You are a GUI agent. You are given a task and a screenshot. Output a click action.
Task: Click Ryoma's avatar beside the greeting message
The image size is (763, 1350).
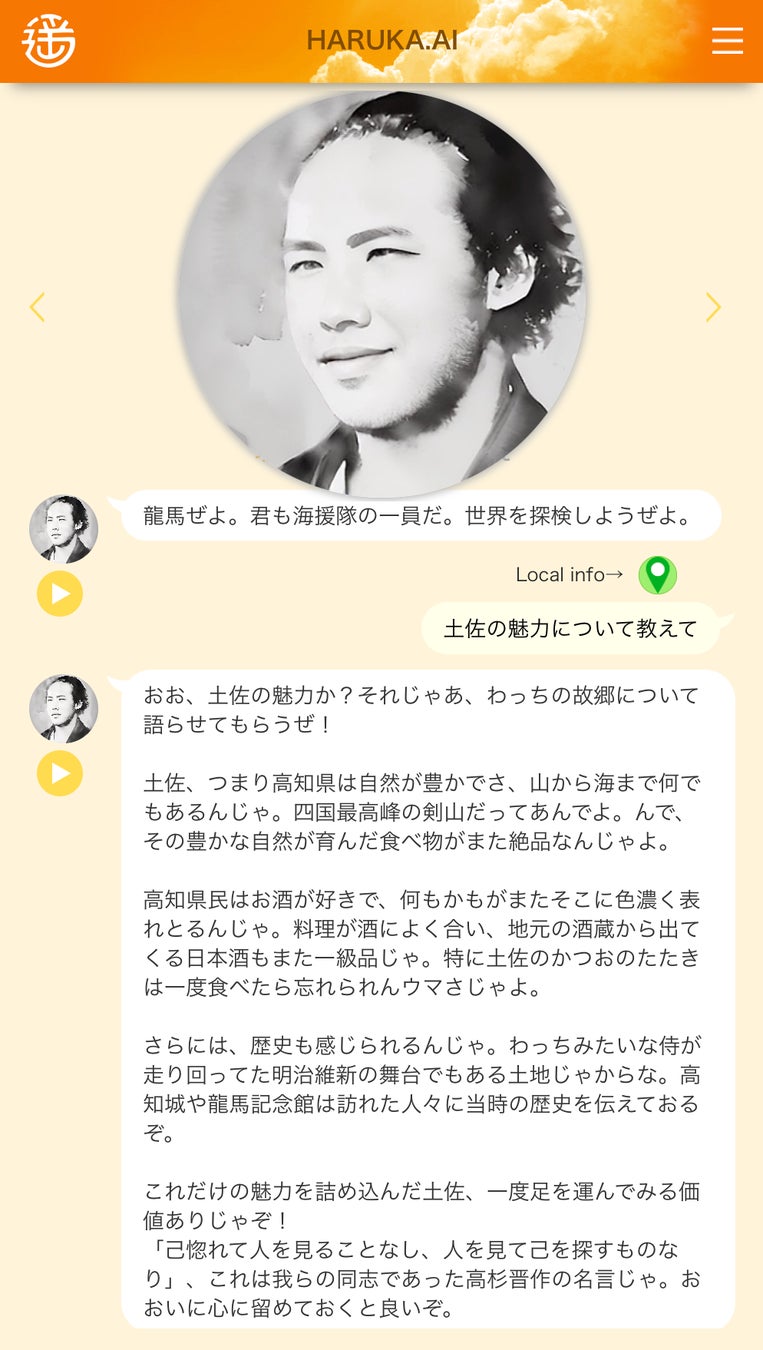(63, 529)
